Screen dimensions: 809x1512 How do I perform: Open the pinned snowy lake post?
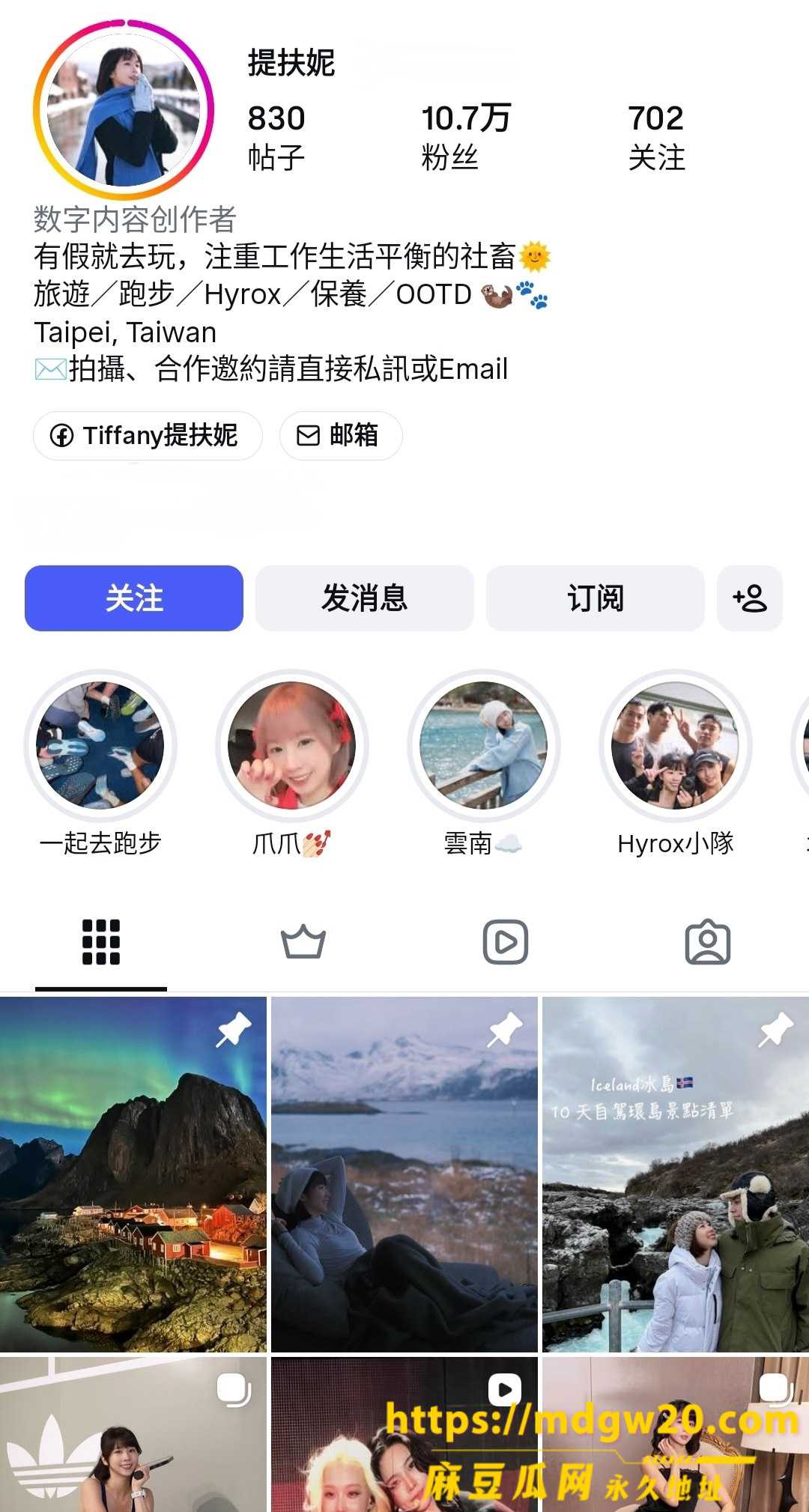(x=404, y=1174)
